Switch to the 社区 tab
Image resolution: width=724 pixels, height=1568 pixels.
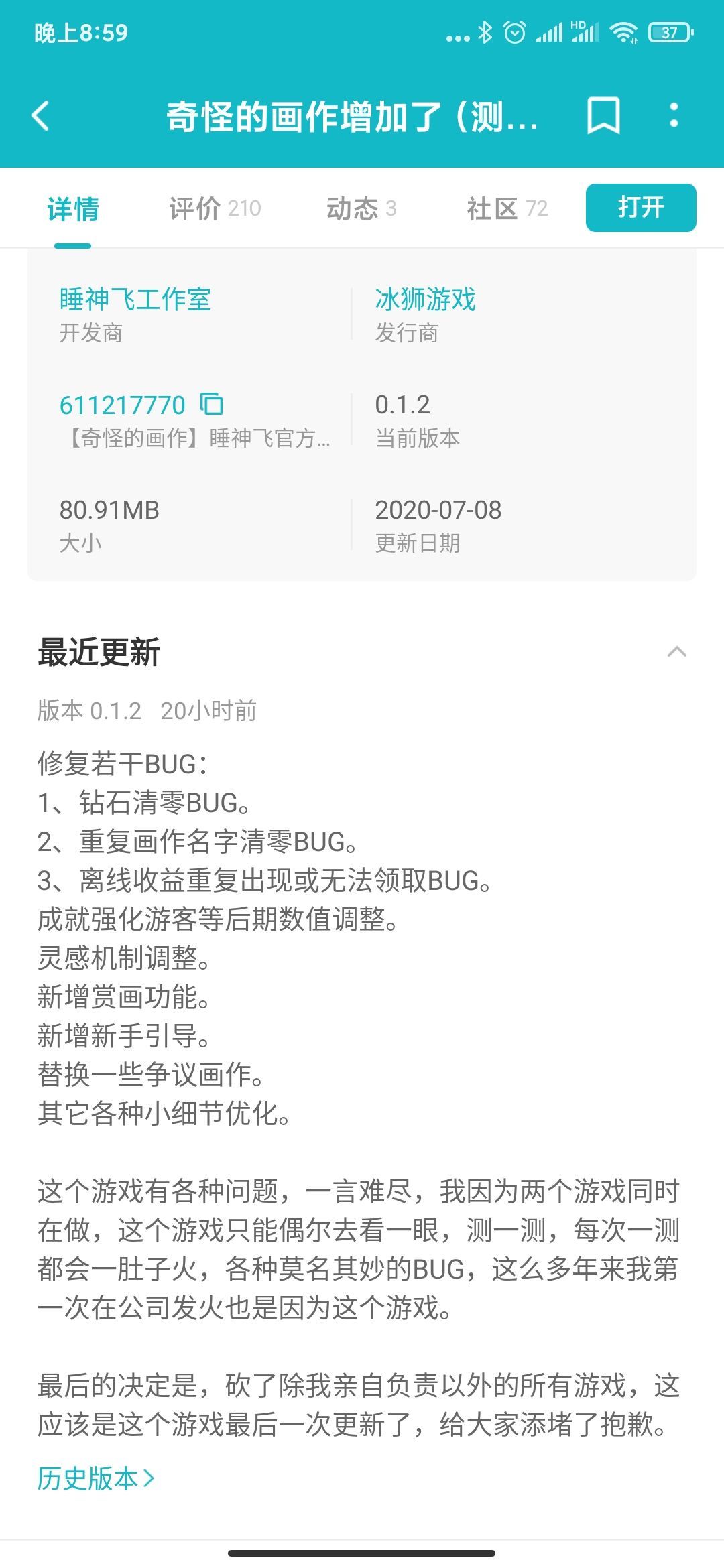tap(507, 208)
